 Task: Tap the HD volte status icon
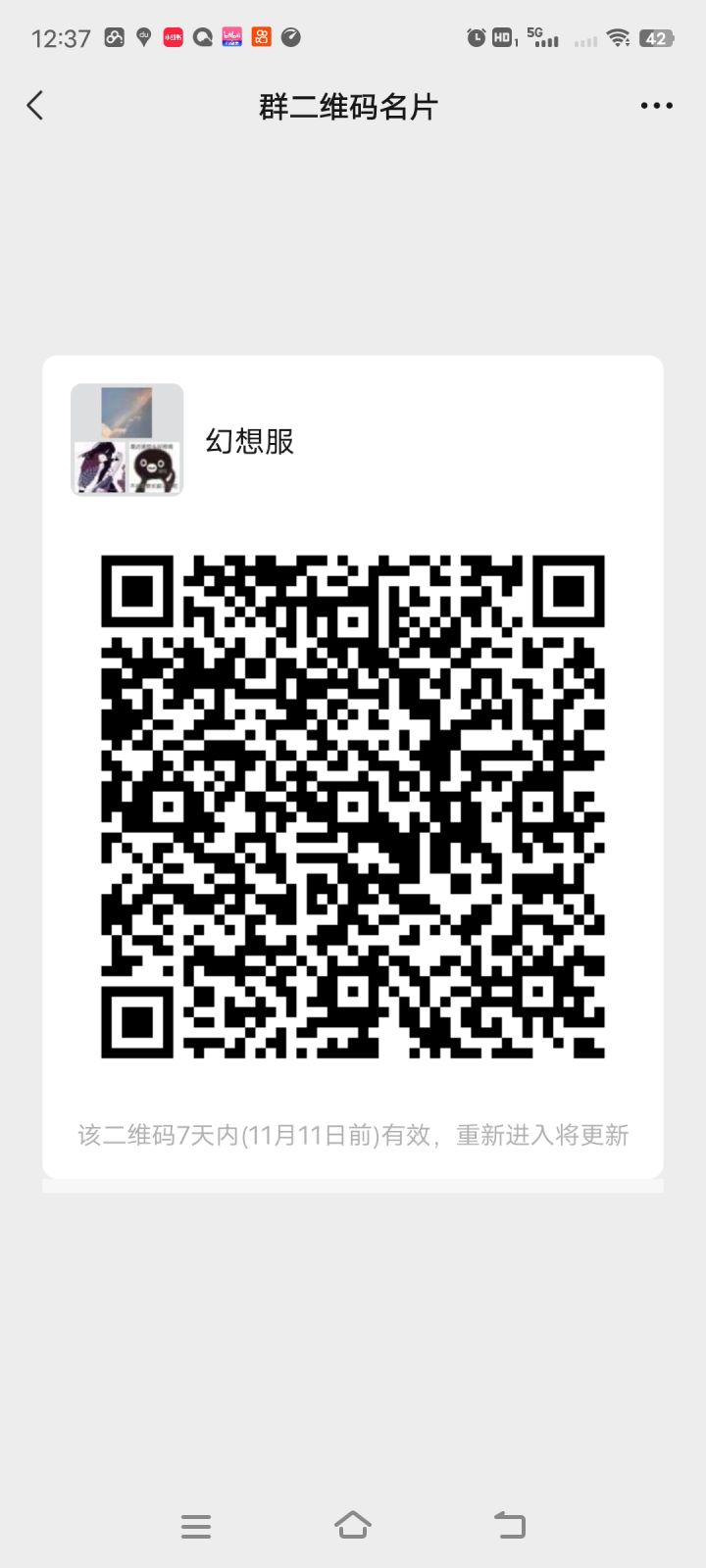(x=502, y=37)
